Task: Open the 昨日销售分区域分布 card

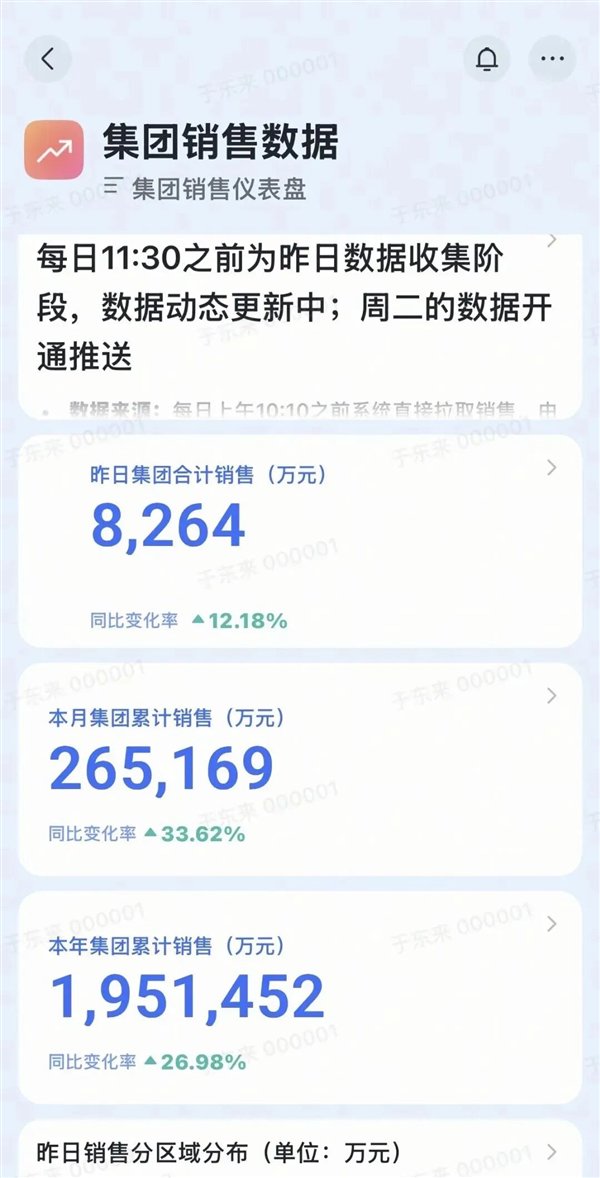Action: [300, 1149]
